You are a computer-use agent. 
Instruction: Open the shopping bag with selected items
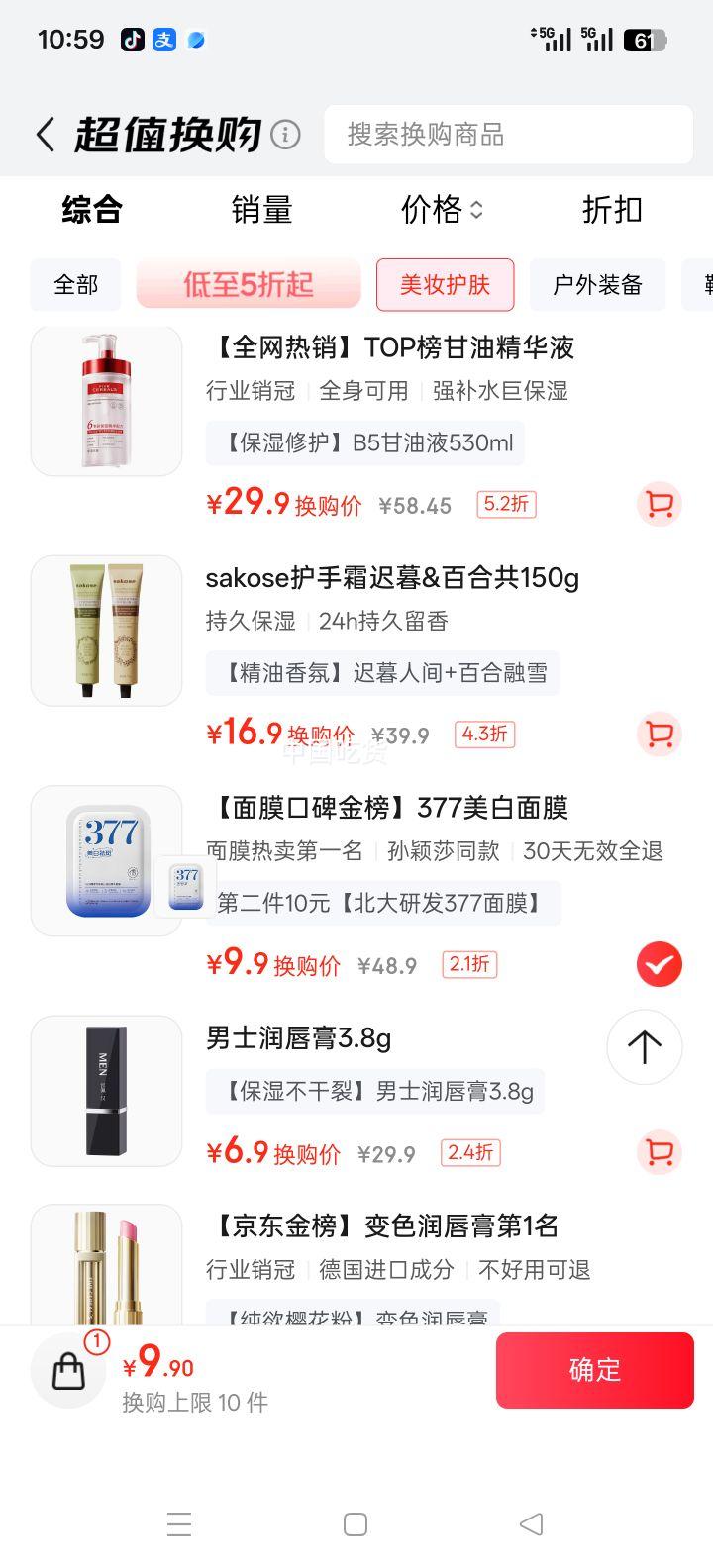pos(69,1370)
